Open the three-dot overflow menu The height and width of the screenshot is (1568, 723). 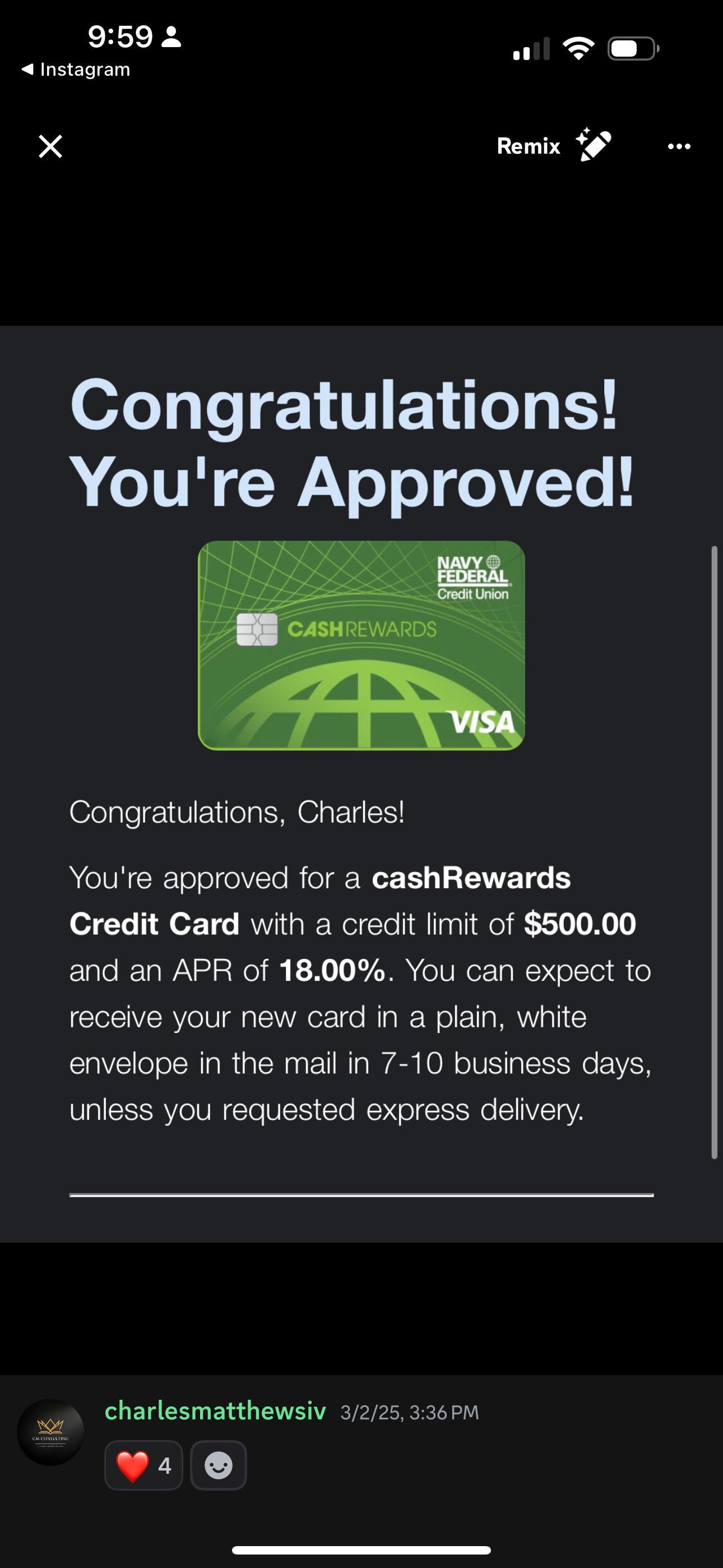coord(679,147)
